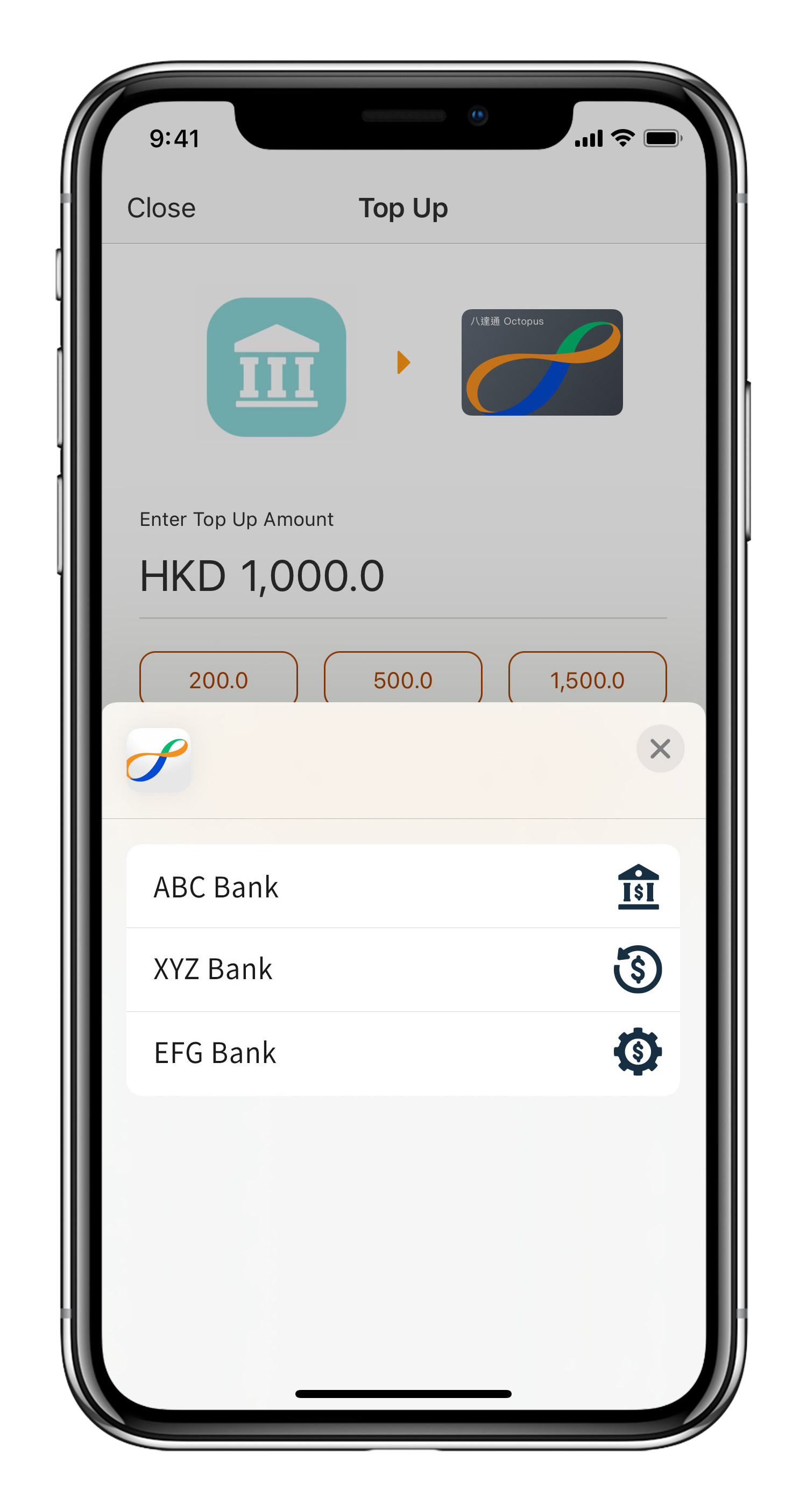Choose XYZ Bank for top up
Image resolution: width=807 pixels, height=1512 pixels.
pos(403,969)
